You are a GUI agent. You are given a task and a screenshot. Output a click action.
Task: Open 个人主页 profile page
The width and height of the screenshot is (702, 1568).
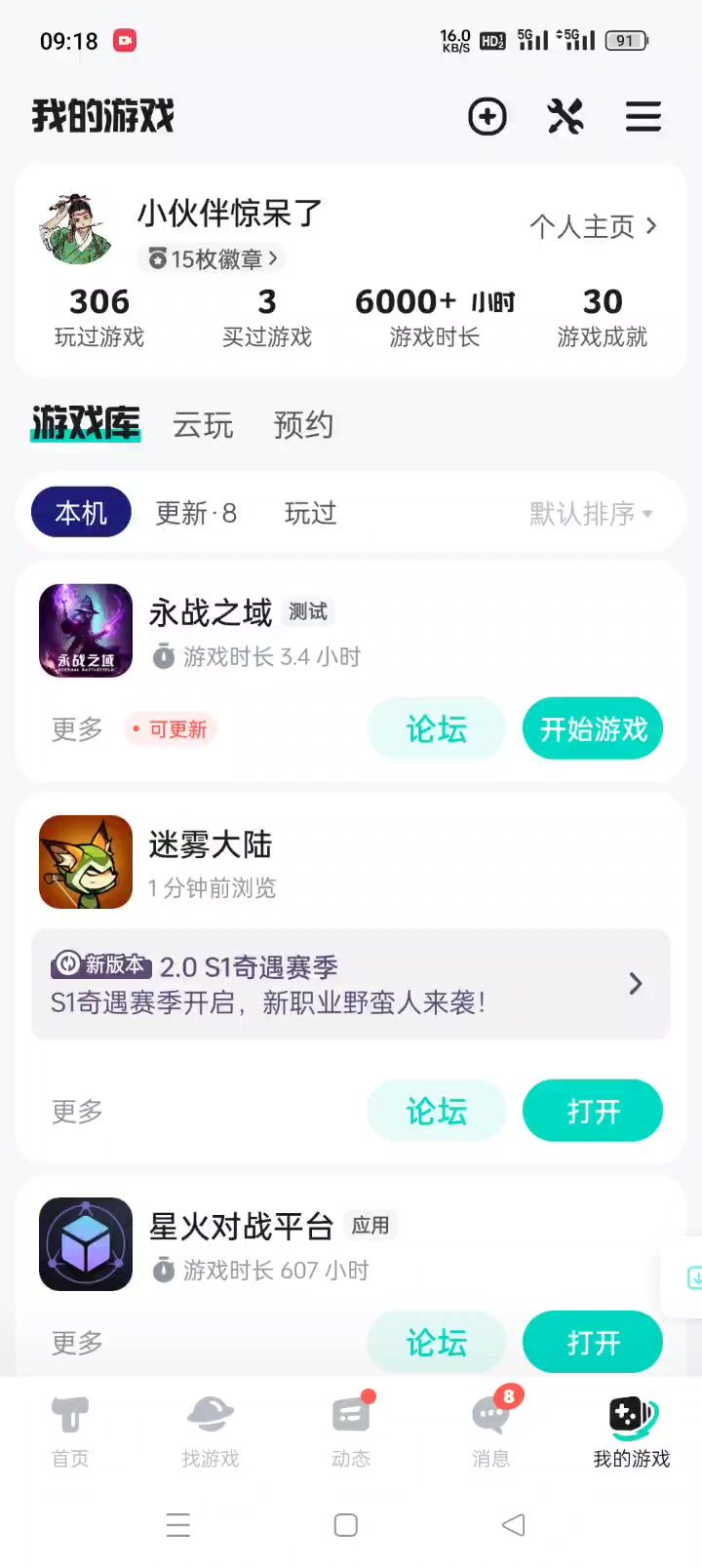pos(593,226)
